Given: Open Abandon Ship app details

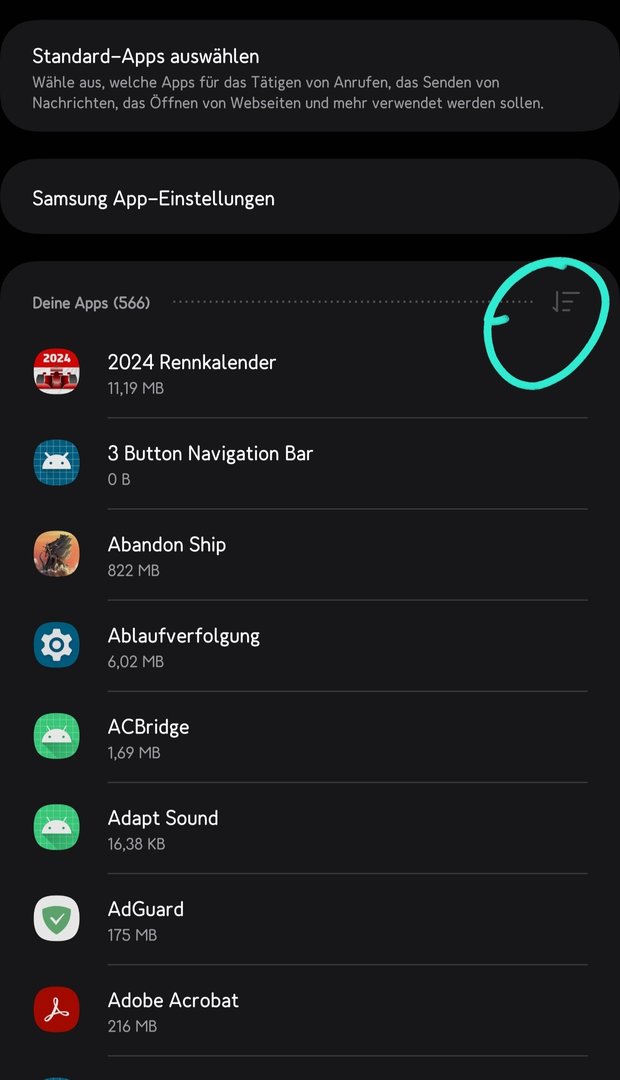Looking at the screenshot, I should coord(310,555).
